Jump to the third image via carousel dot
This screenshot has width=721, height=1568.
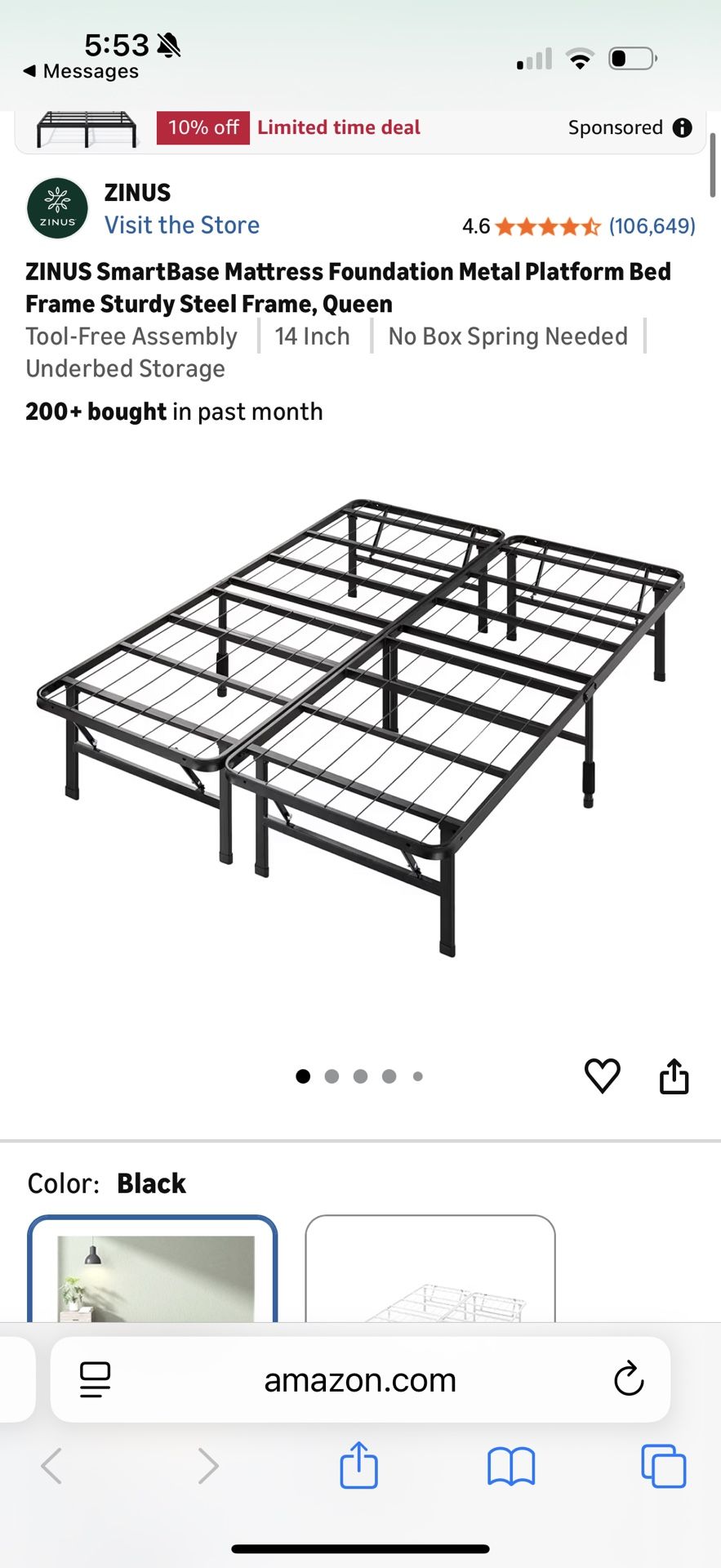point(360,1076)
